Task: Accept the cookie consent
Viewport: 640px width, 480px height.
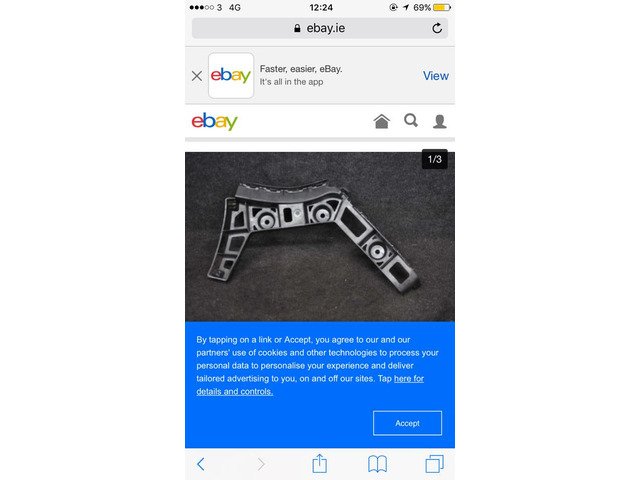Action: click(407, 423)
